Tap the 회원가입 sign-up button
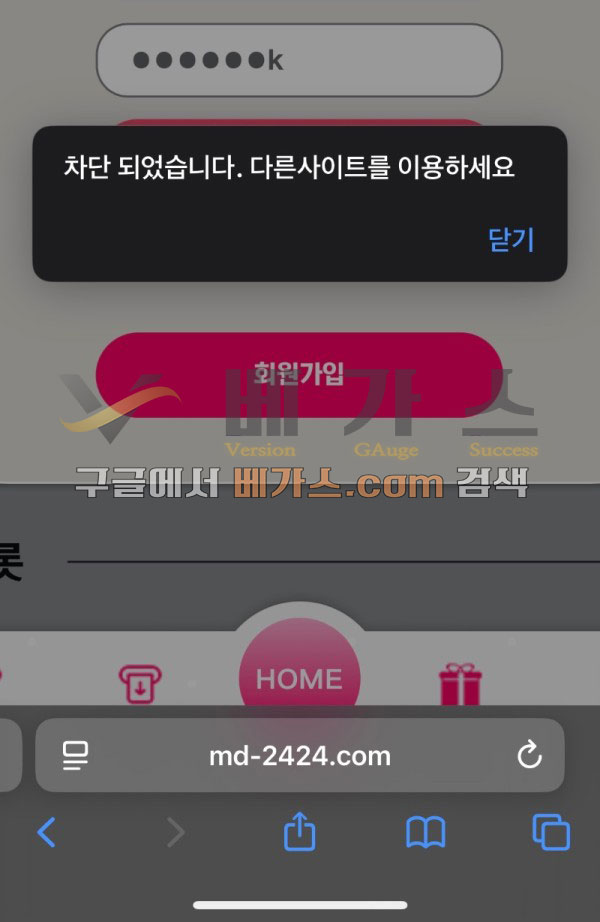The height and width of the screenshot is (922, 600). (298, 375)
